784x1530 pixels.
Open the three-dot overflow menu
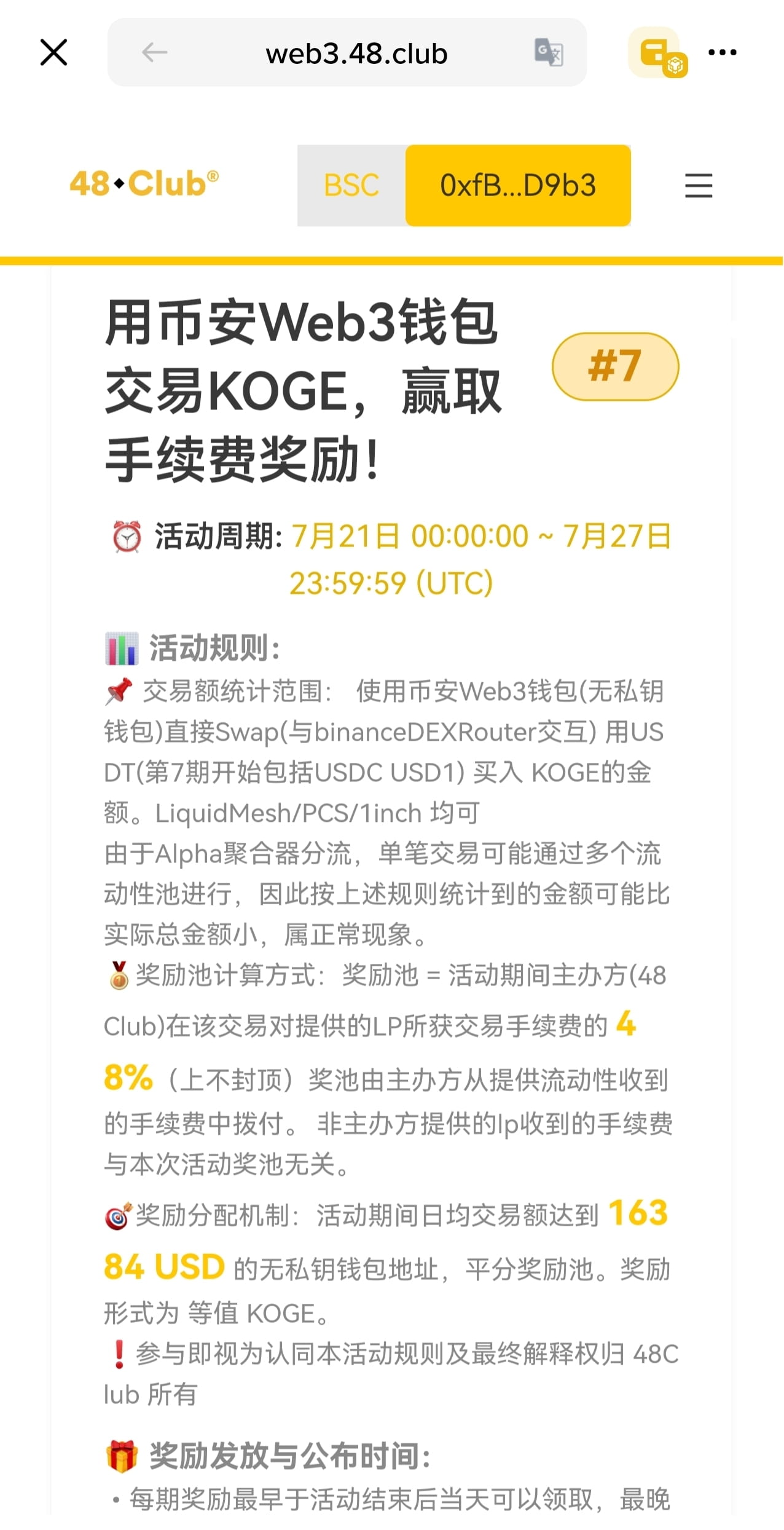[x=722, y=53]
